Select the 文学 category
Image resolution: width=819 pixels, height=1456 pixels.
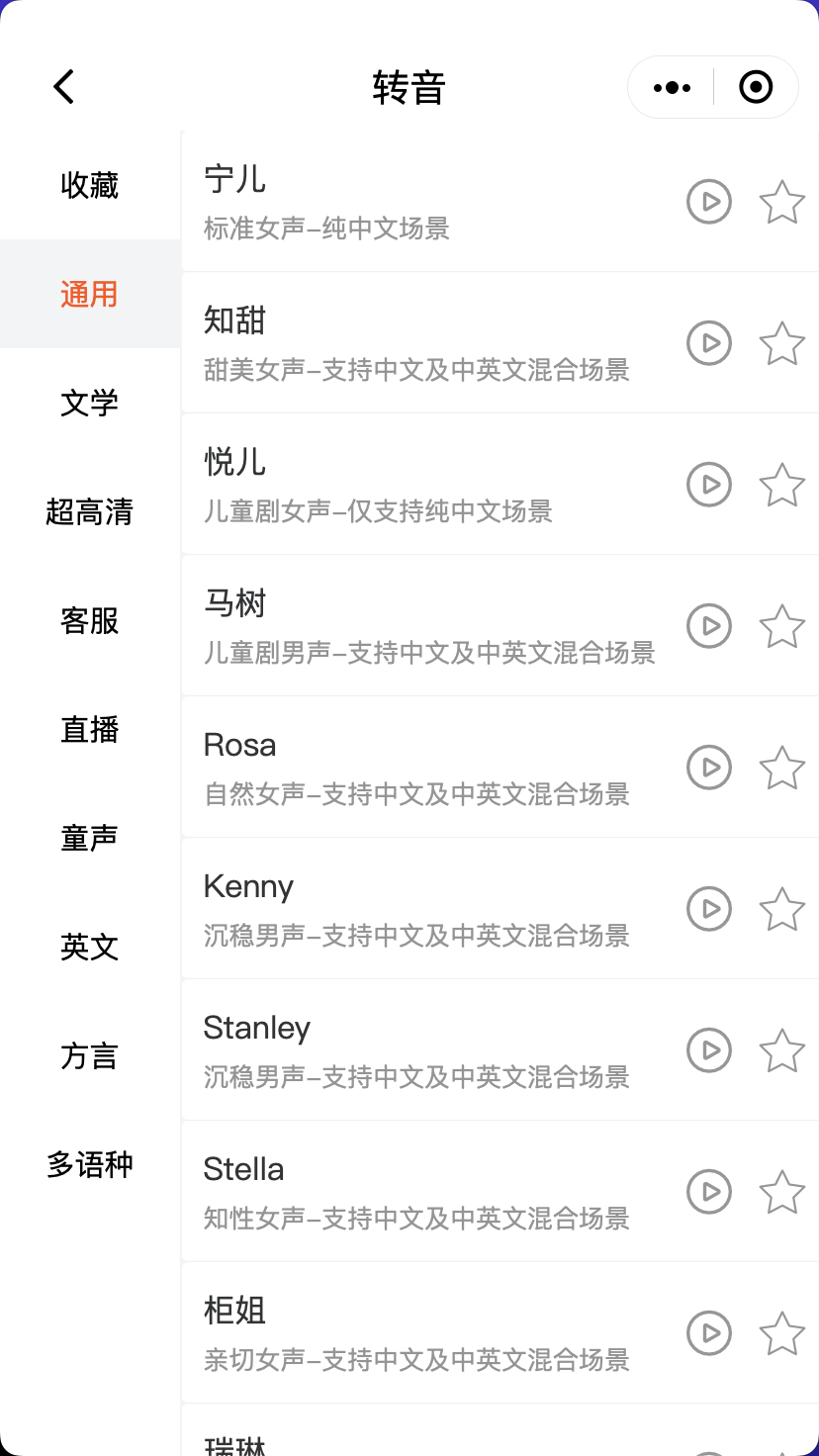(90, 403)
